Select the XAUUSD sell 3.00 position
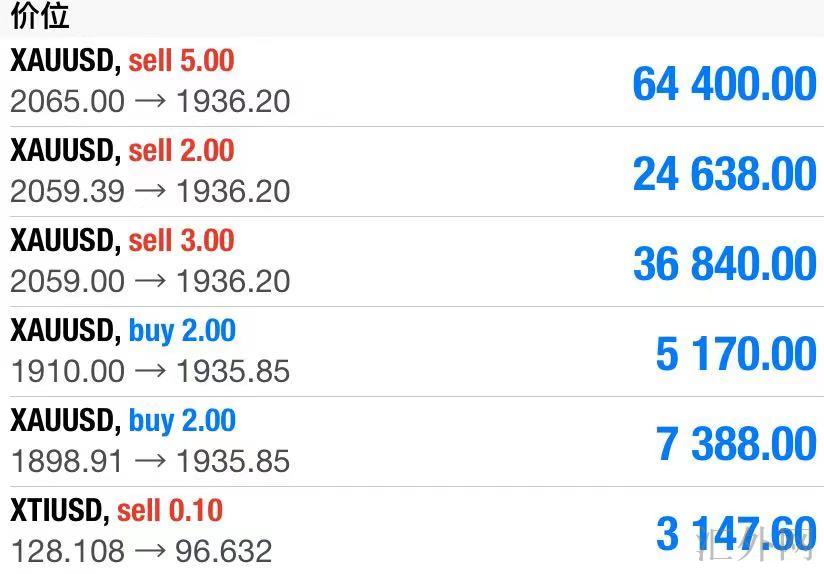Image resolution: width=824 pixels, height=574 pixels. coord(412,262)
